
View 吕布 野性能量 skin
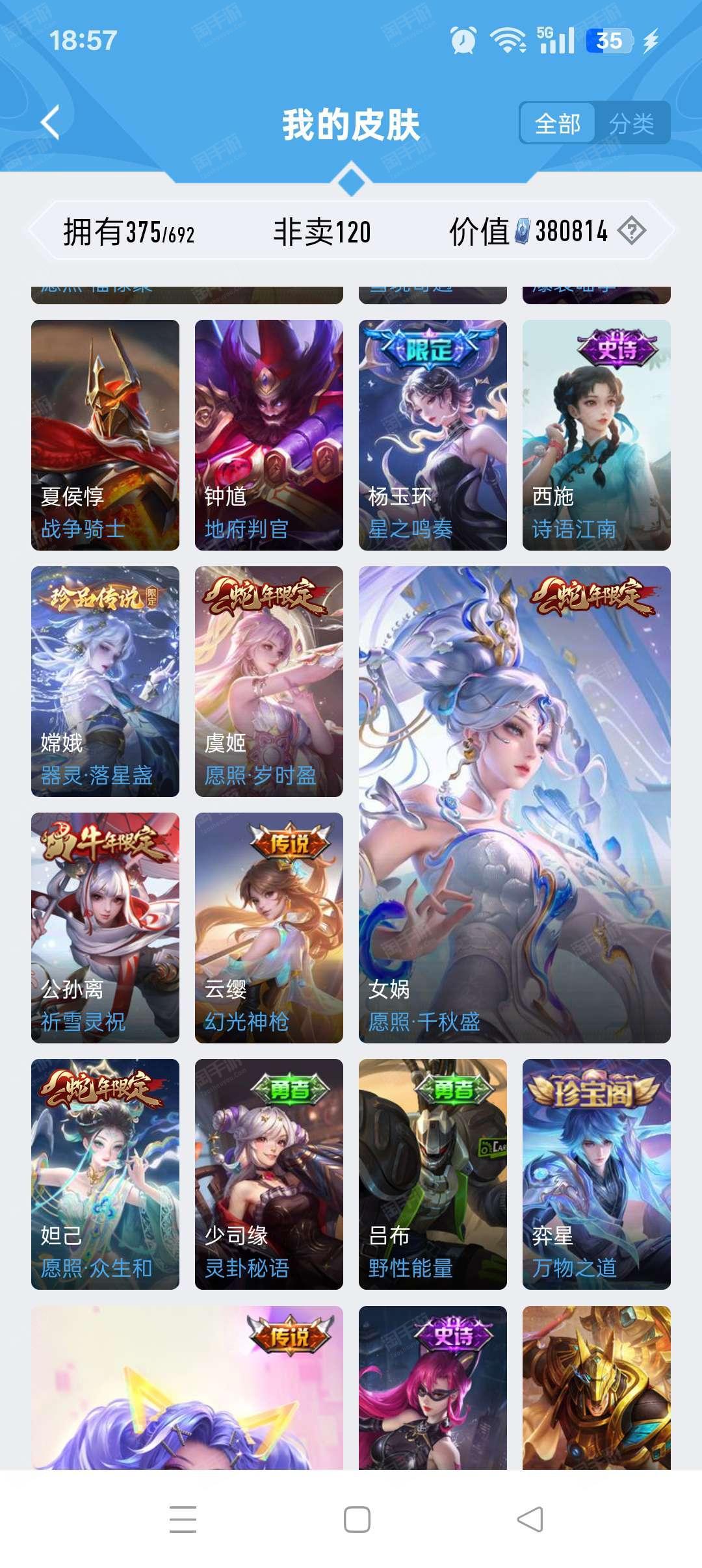pyautogui.click(x=433, y=1174)
